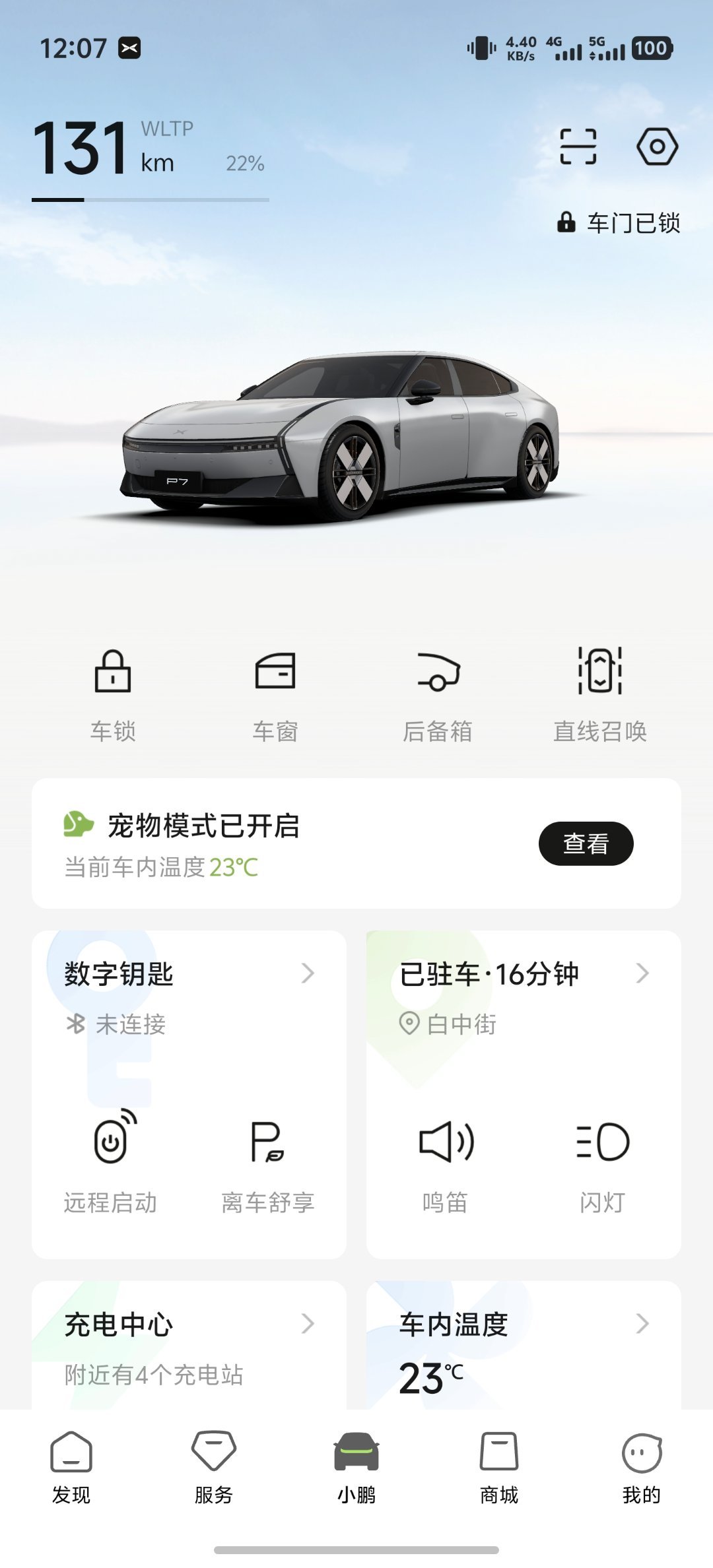Activate 远程启动 remote start
This screenshot has width=713, height=1568.
click(111, 1161)
